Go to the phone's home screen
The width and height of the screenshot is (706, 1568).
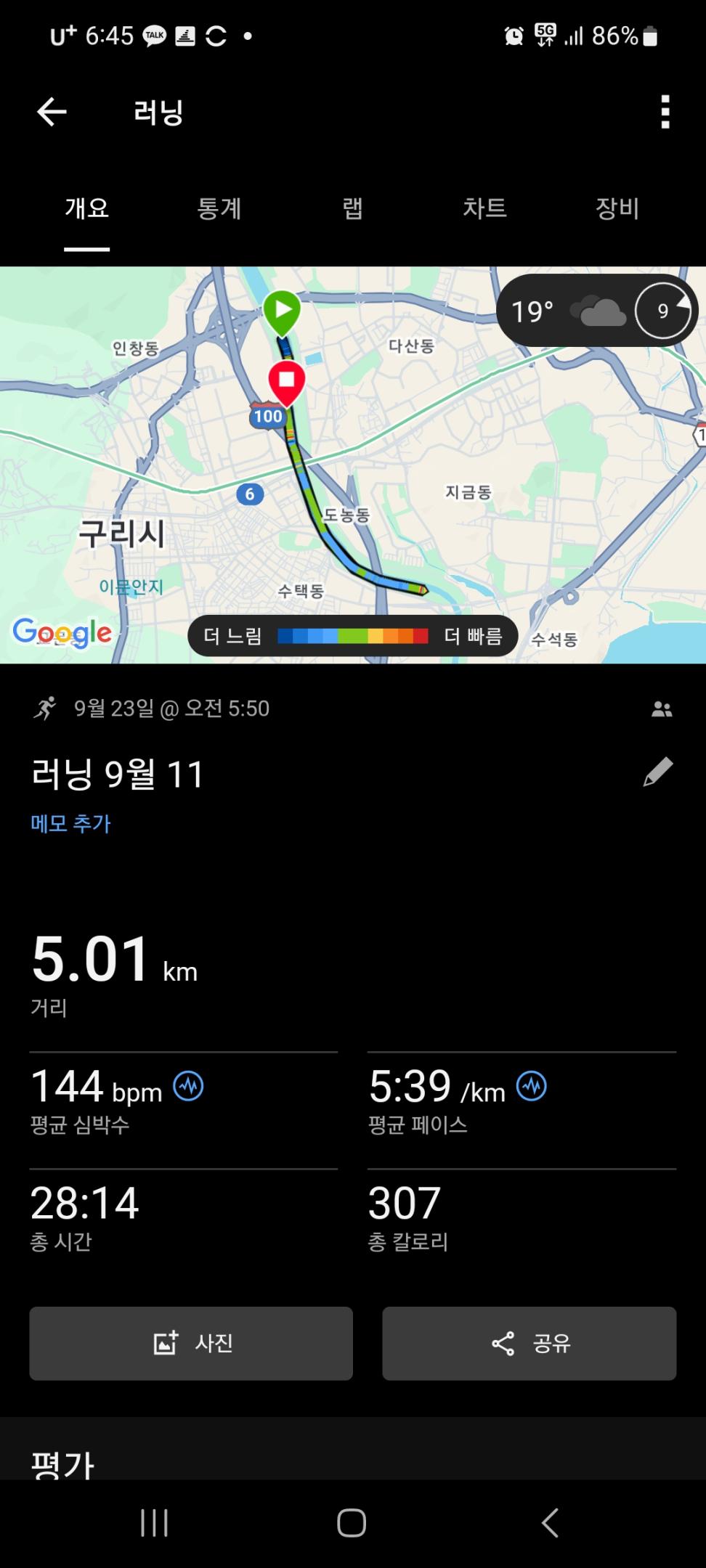point(352,1522)
